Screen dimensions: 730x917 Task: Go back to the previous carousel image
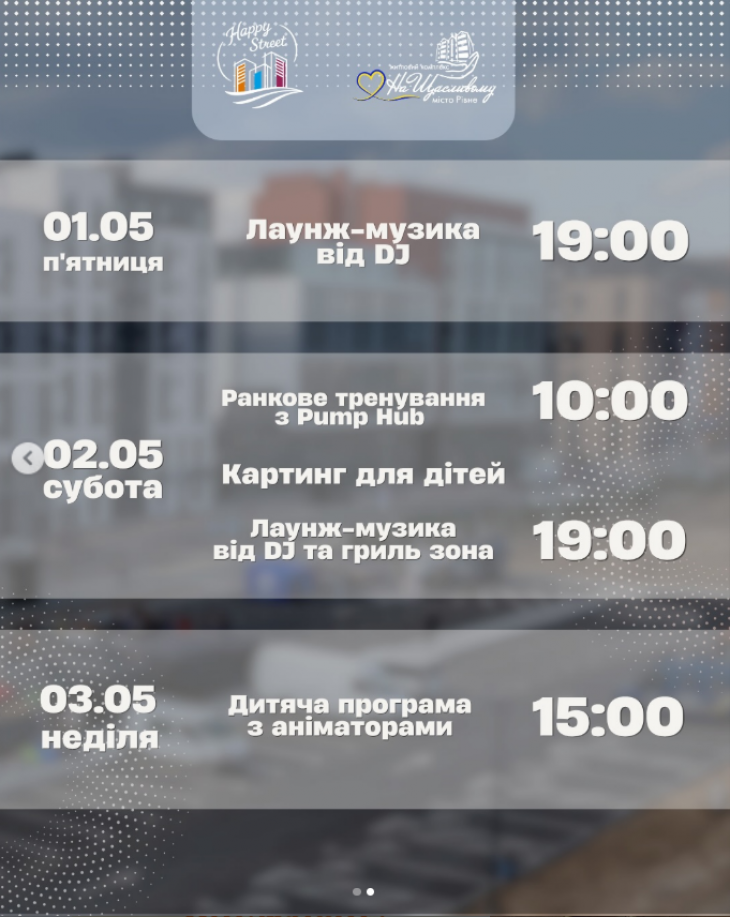(28, 459)
